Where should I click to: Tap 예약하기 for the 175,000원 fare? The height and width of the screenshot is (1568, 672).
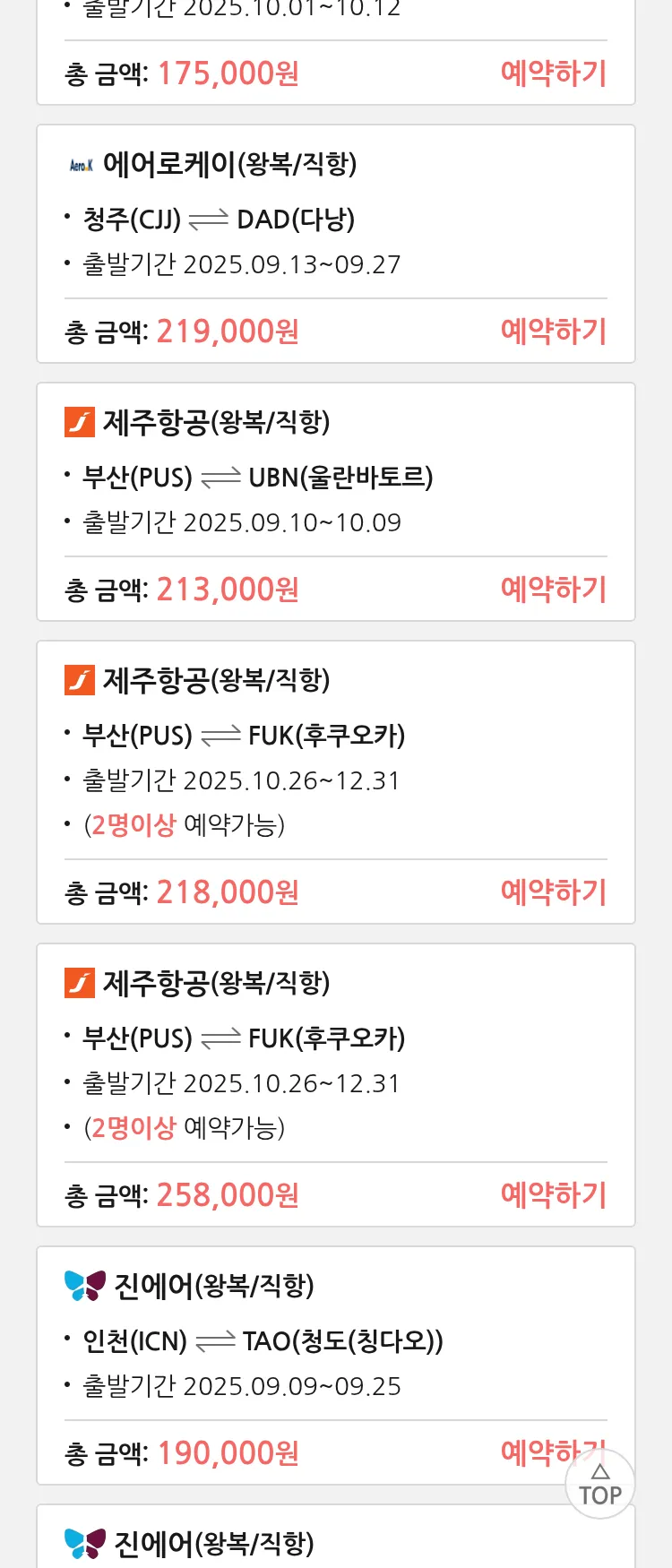553,73
